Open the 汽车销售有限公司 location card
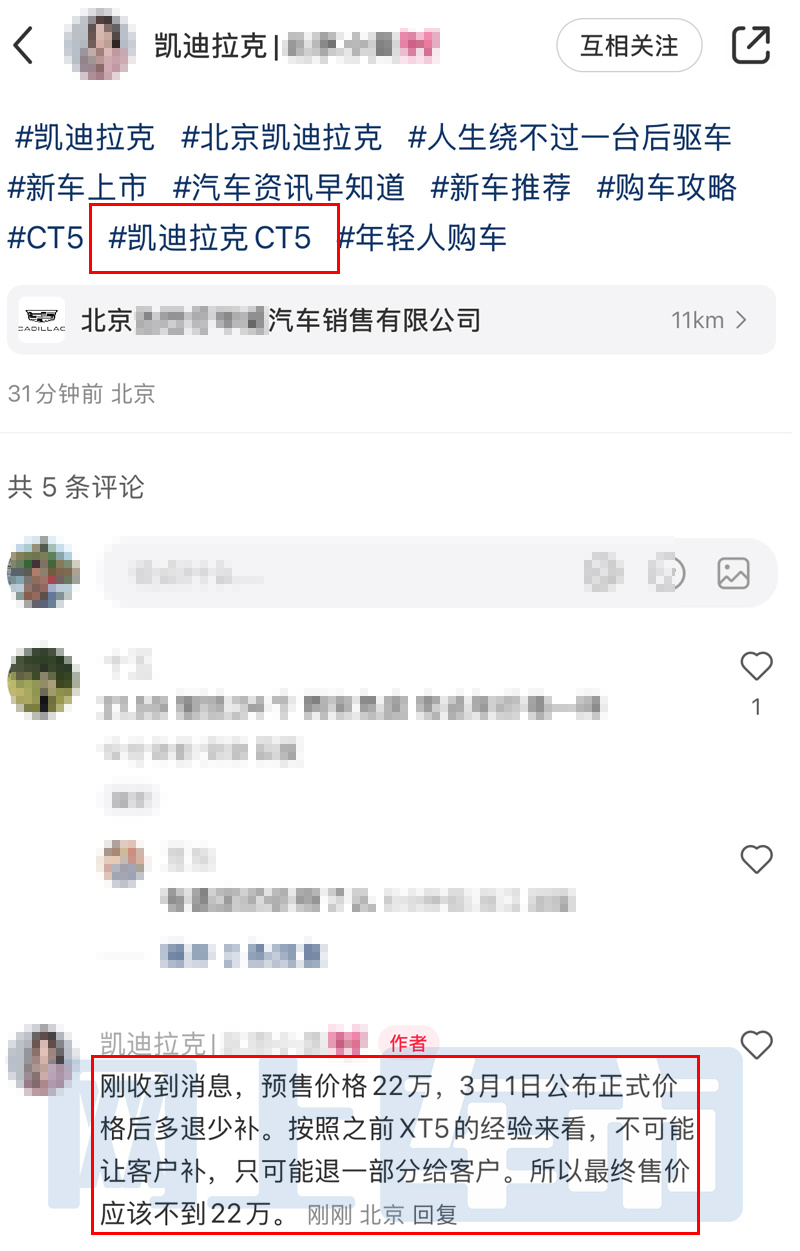The width and height of the screenshot is (800, 1251). coord(391,320)
